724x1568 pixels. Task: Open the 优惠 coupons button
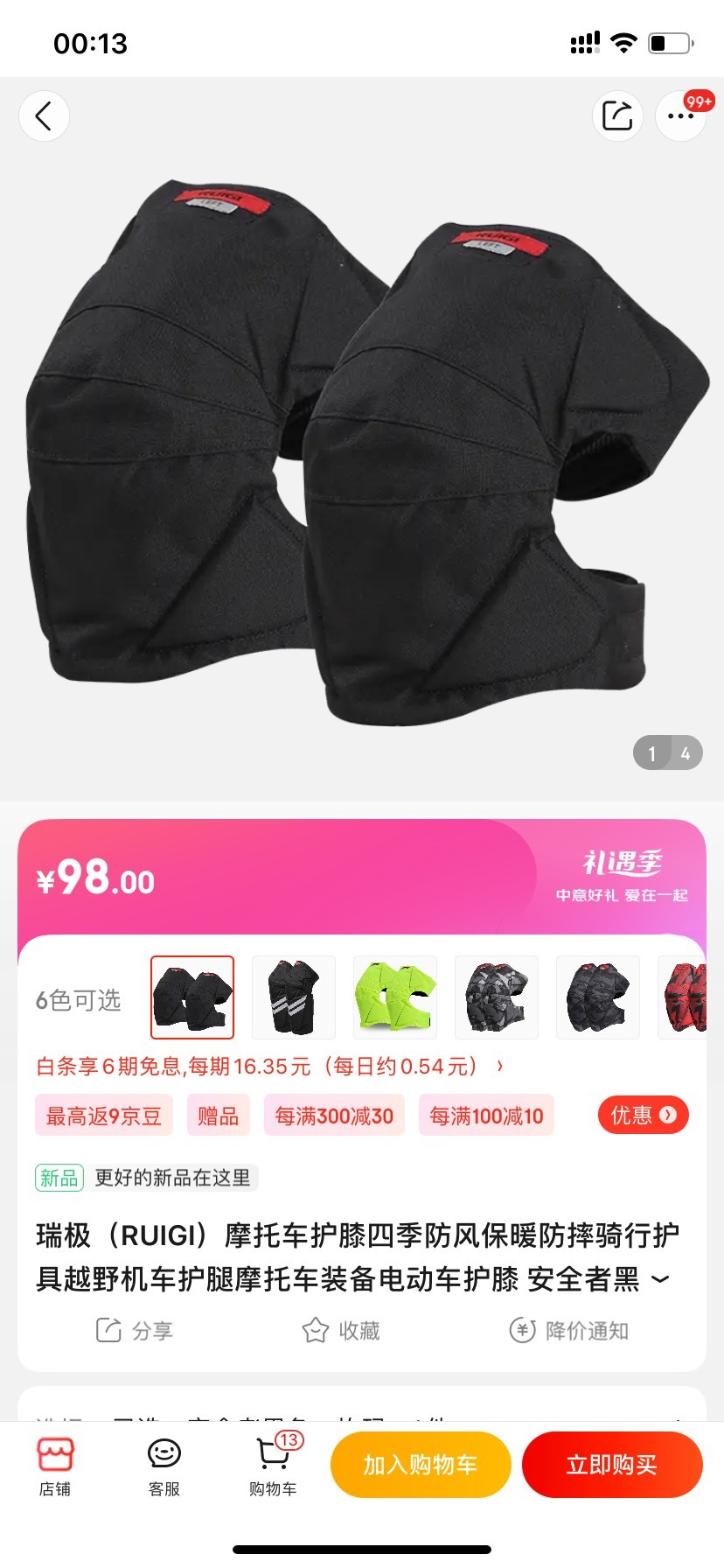coord(644,1115)
